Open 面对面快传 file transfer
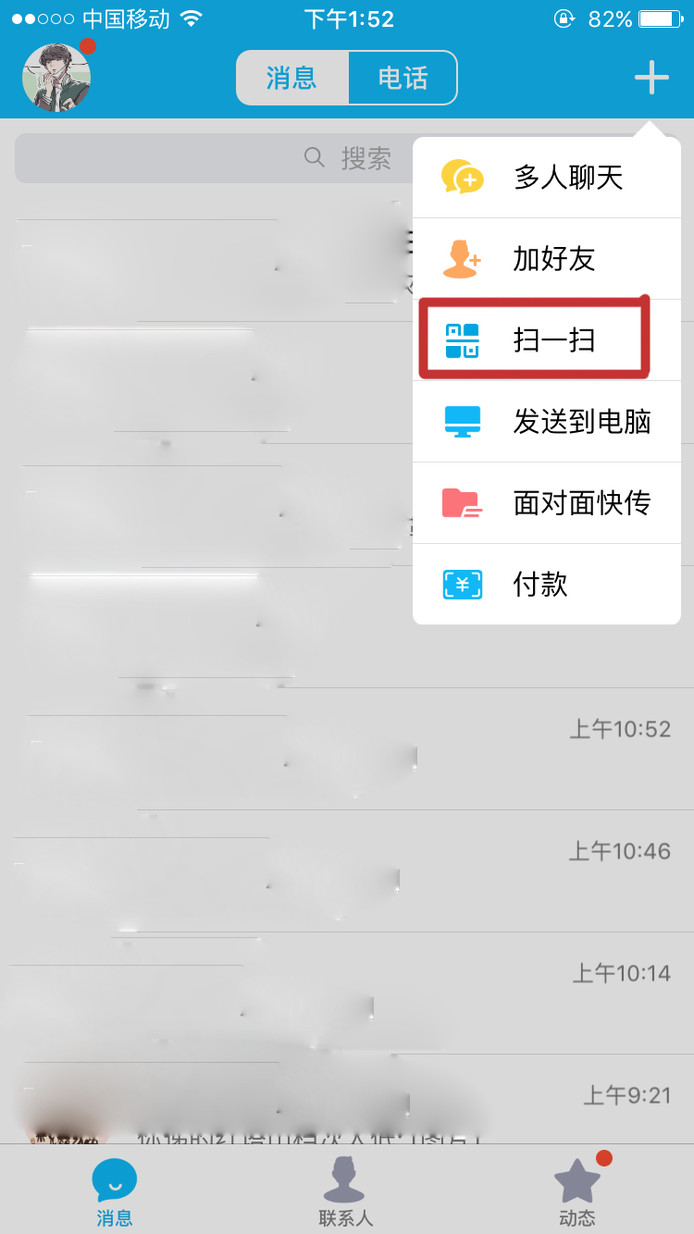 (547, 502)
